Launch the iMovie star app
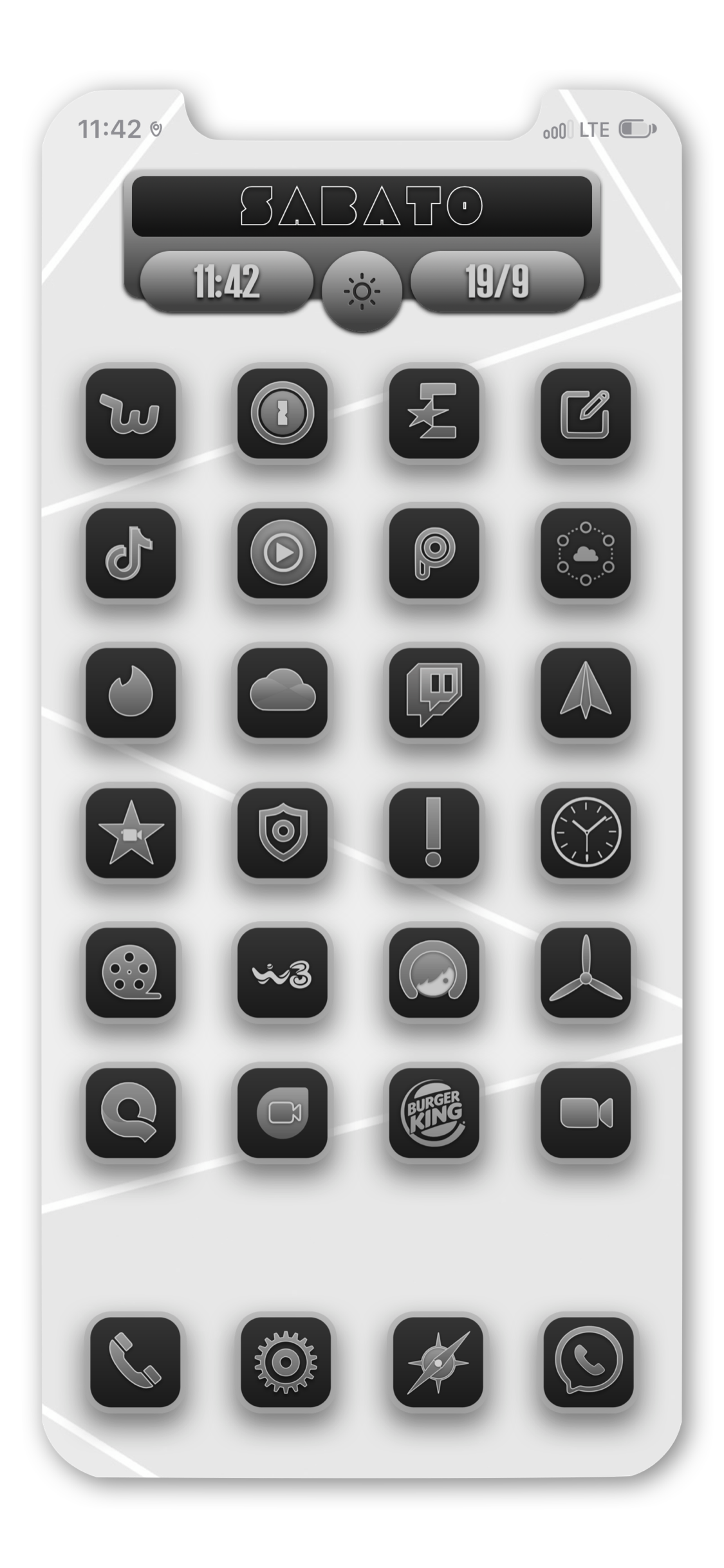Screen dimensions: 724x1568 click(131, 832)
